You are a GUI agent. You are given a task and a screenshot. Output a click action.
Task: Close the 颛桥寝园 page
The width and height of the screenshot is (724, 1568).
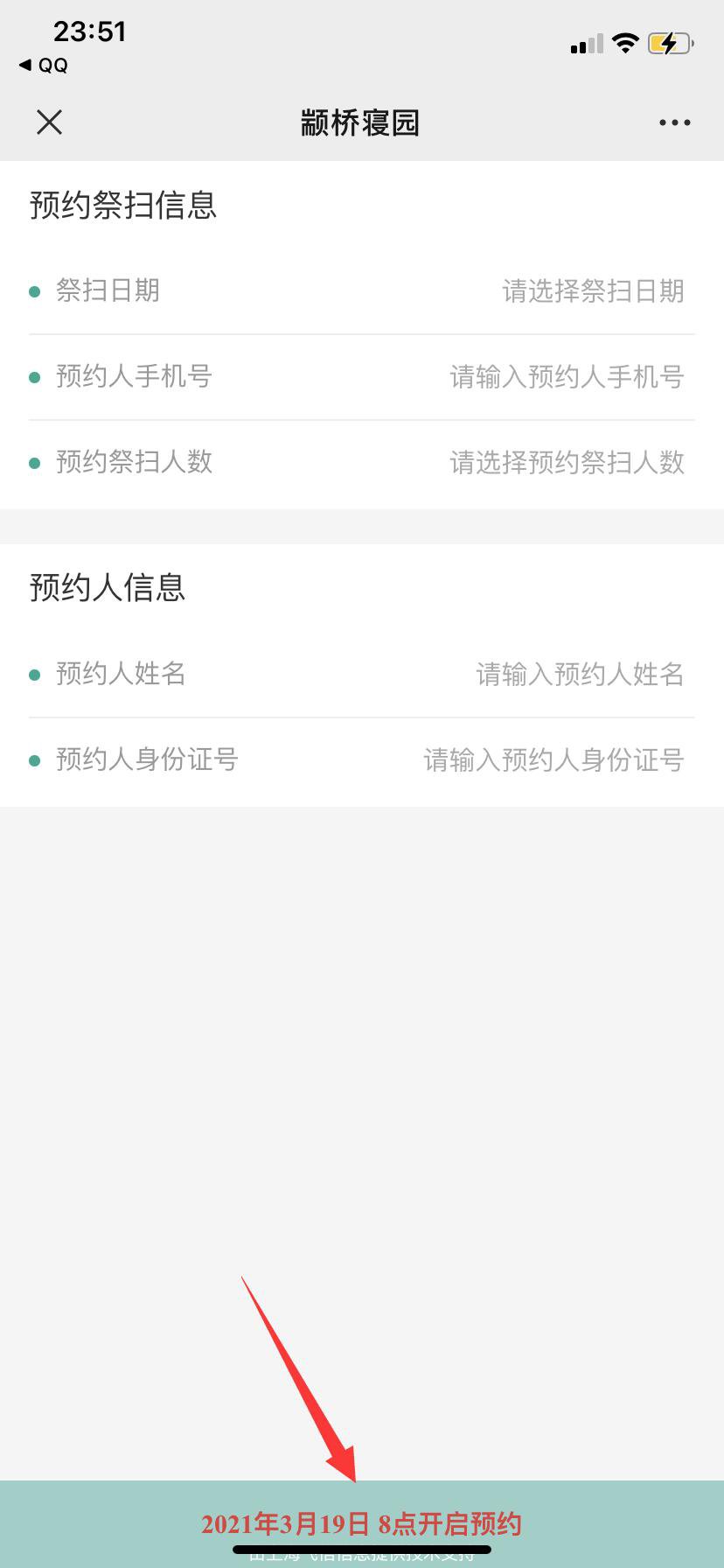tap(50, 122)
